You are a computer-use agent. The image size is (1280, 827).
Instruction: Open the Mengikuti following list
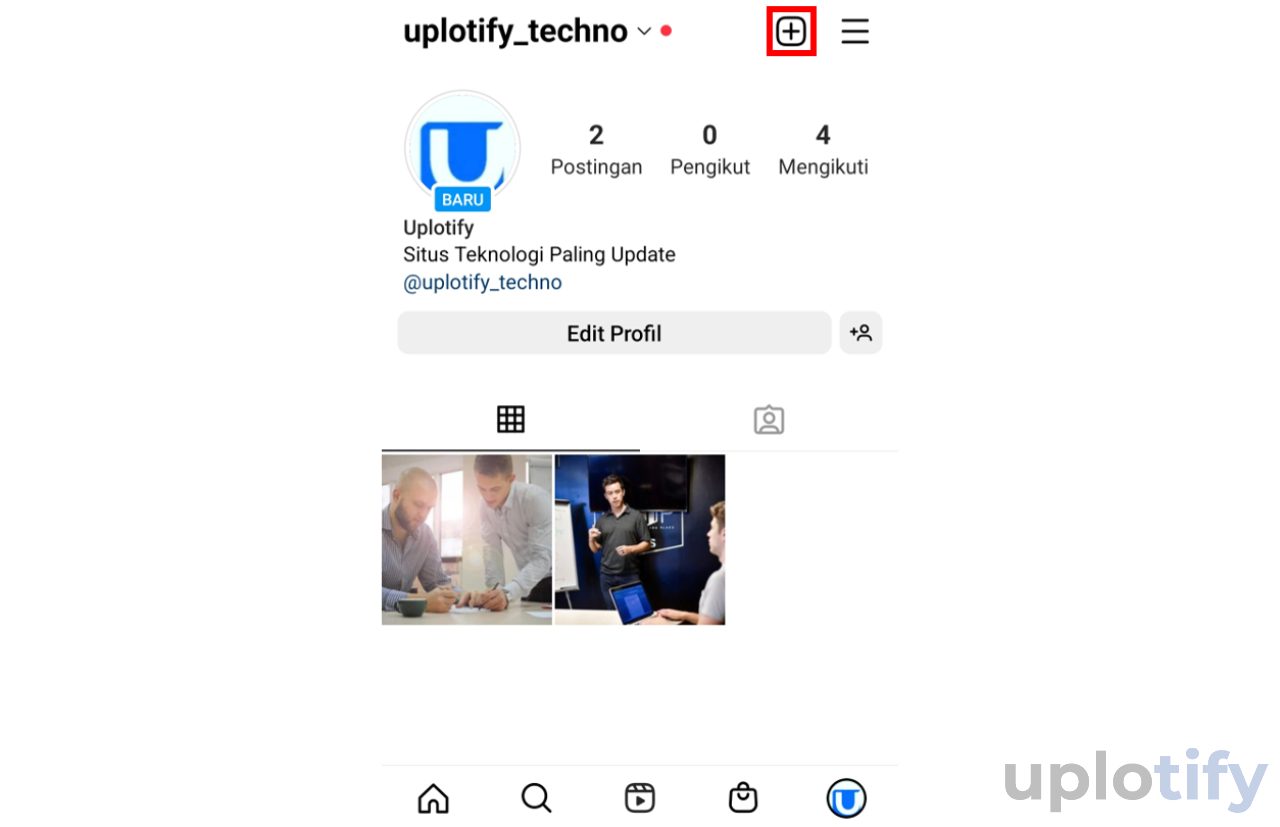(823, 149)
